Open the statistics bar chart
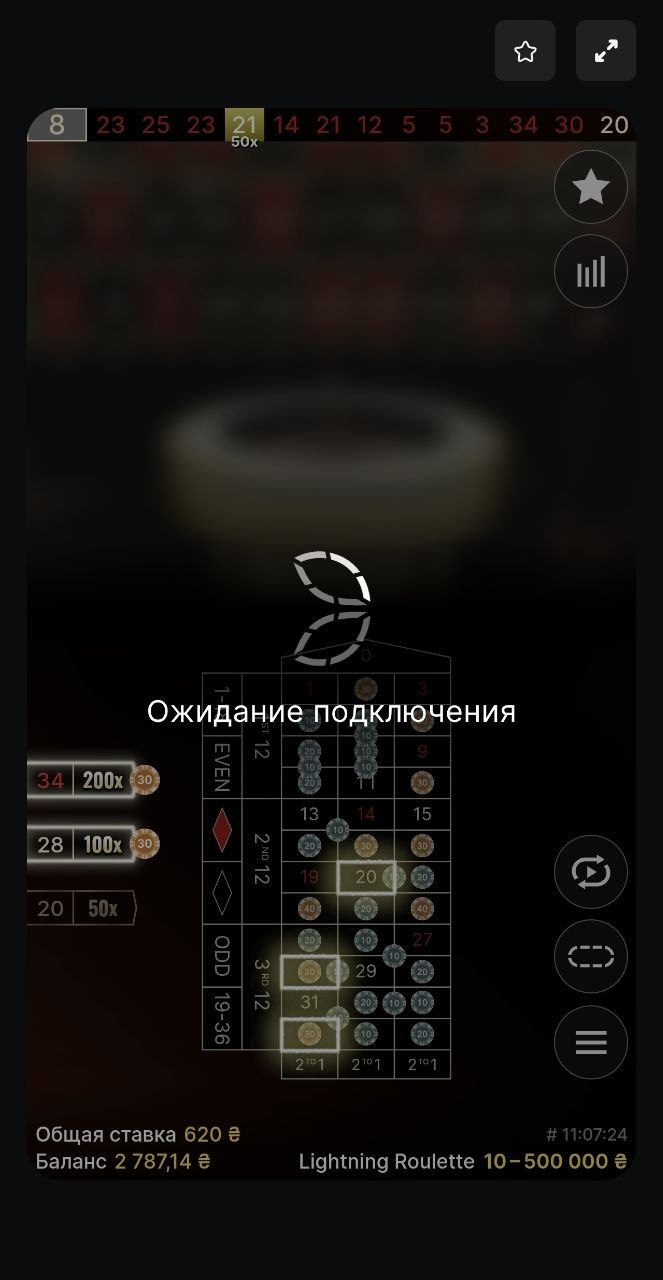The image size is (663, 1280). click(x=590, y=272)
